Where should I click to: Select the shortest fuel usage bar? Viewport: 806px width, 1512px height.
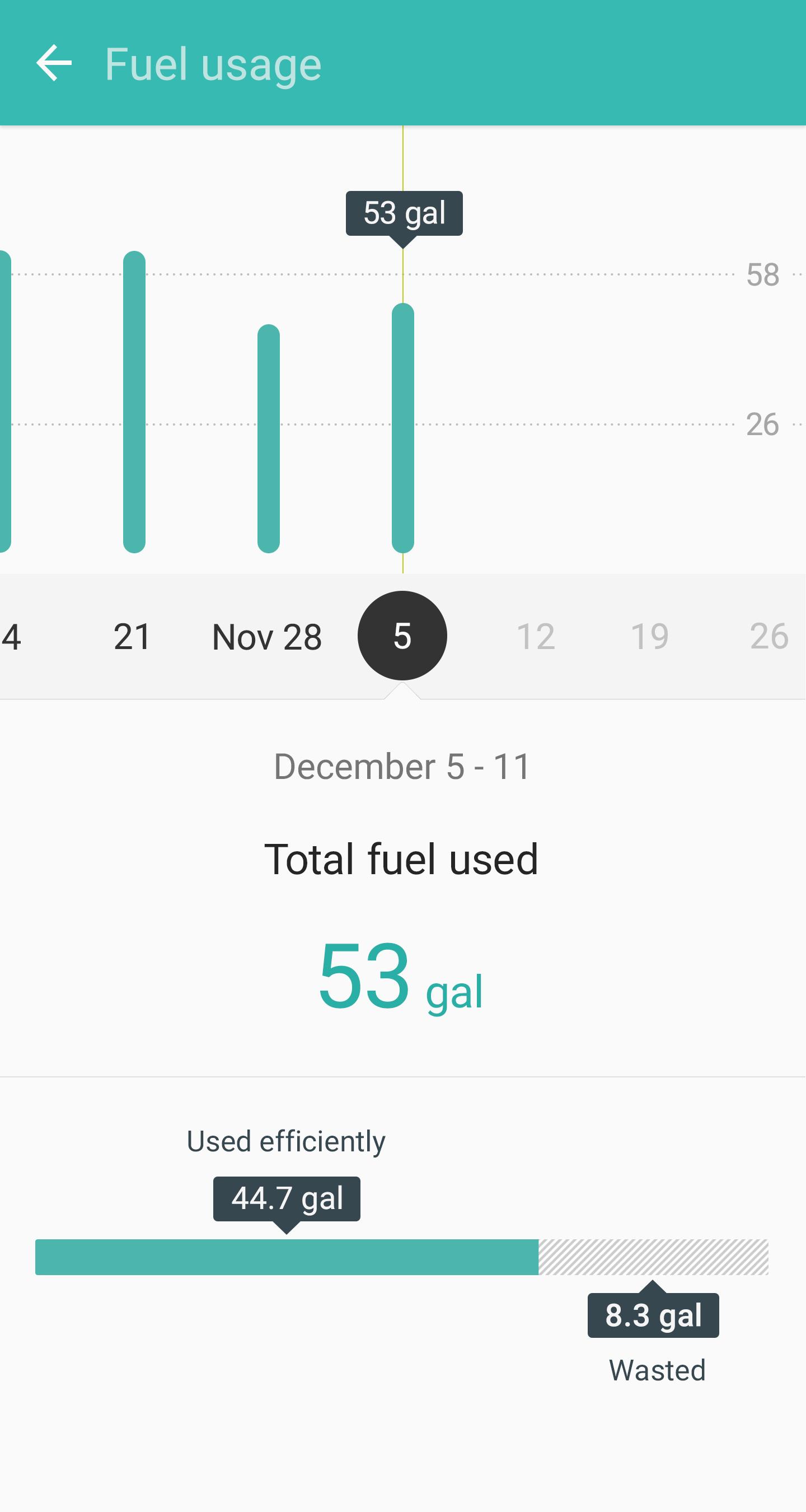point(268,440)
